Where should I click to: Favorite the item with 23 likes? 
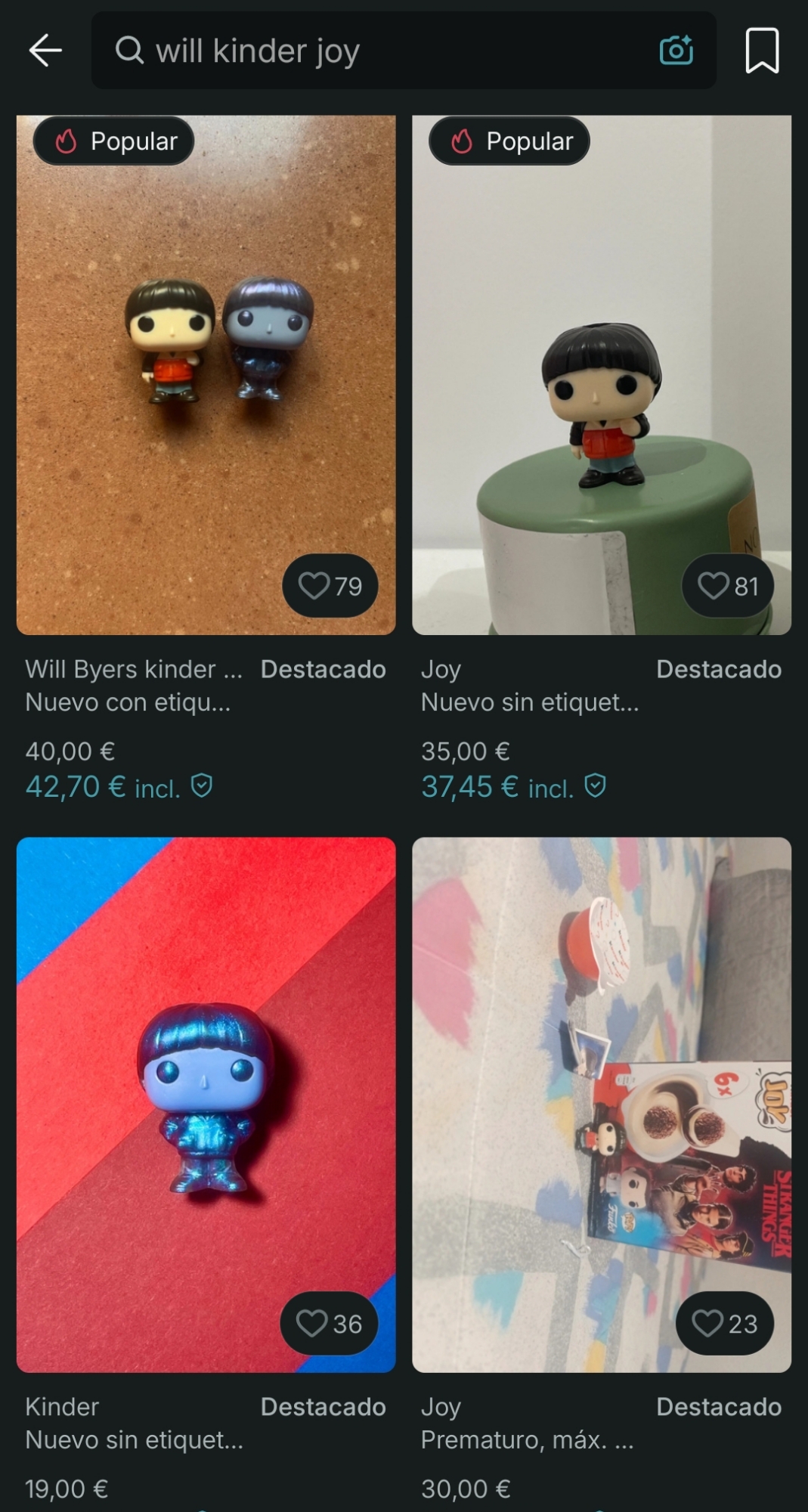click(x=724, y=1324)
